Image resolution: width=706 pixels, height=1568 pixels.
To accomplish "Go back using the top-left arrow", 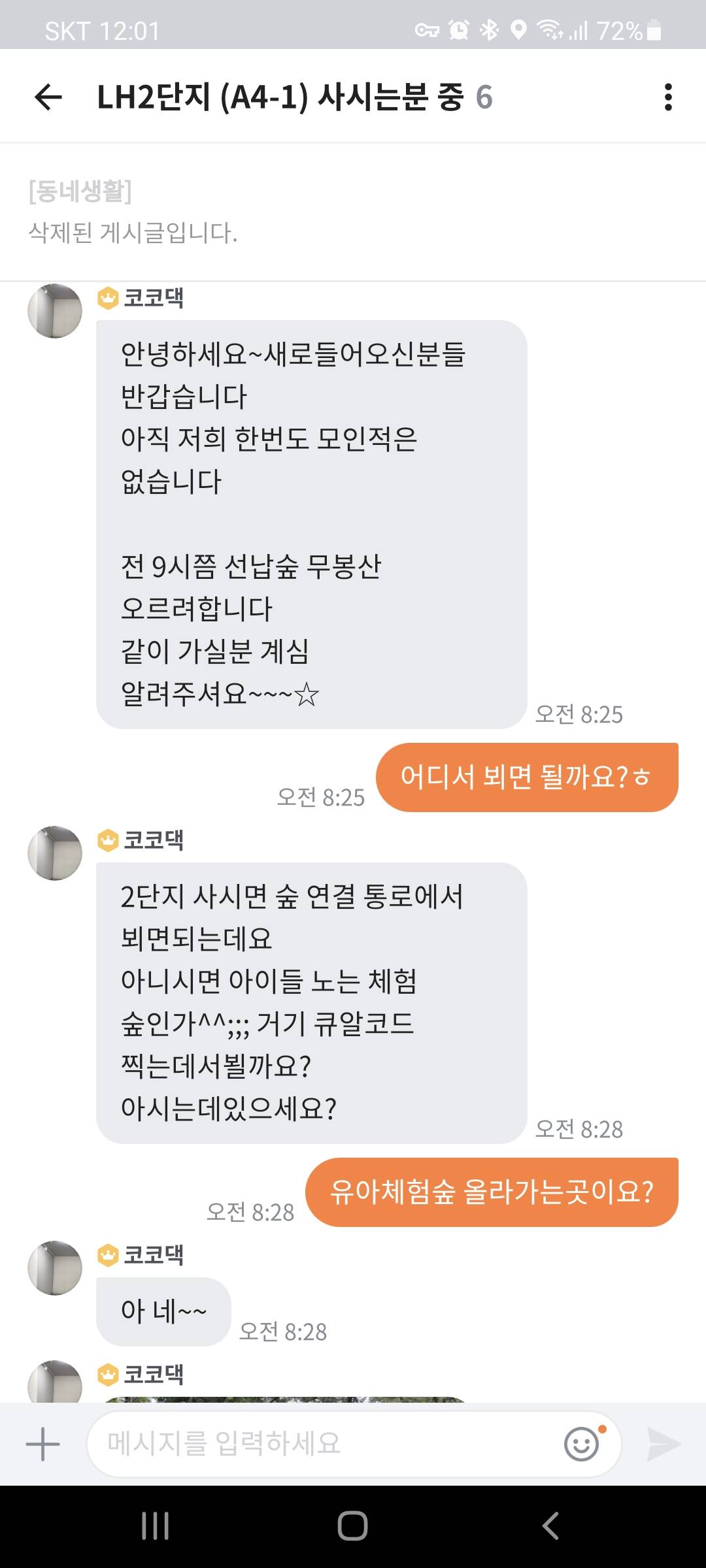I will click(48, 97).
